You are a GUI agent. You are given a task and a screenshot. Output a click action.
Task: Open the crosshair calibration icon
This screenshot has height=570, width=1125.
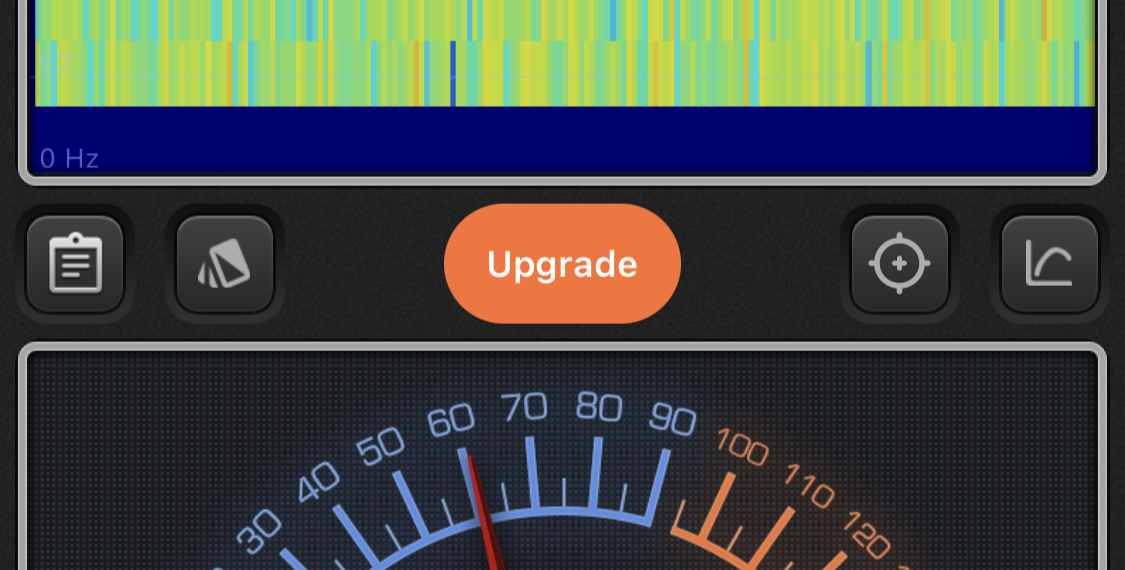click(x=899, y=264)
